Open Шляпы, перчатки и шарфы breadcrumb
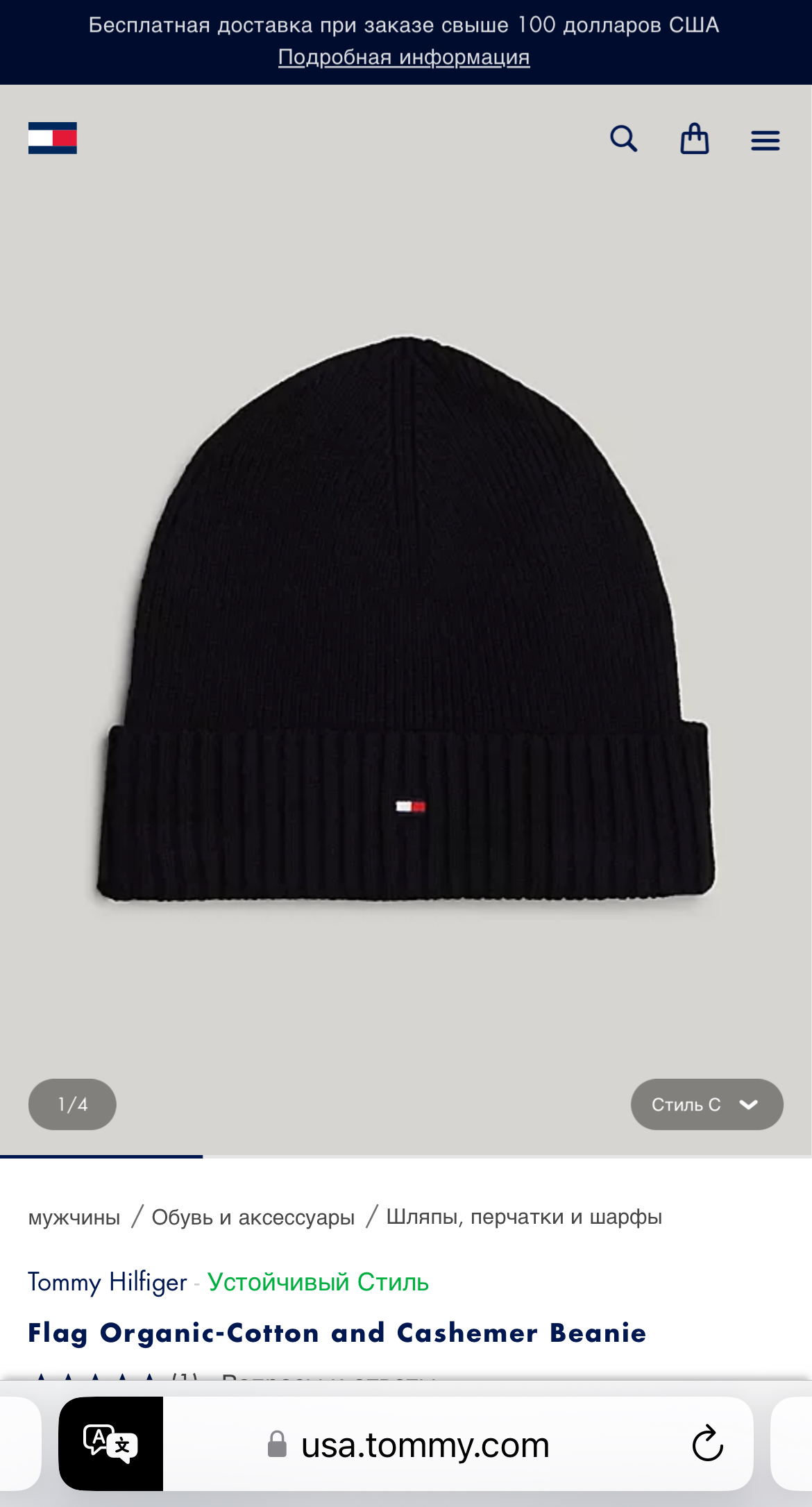Screen dimensions: 812x1507 pos(524,1217)
